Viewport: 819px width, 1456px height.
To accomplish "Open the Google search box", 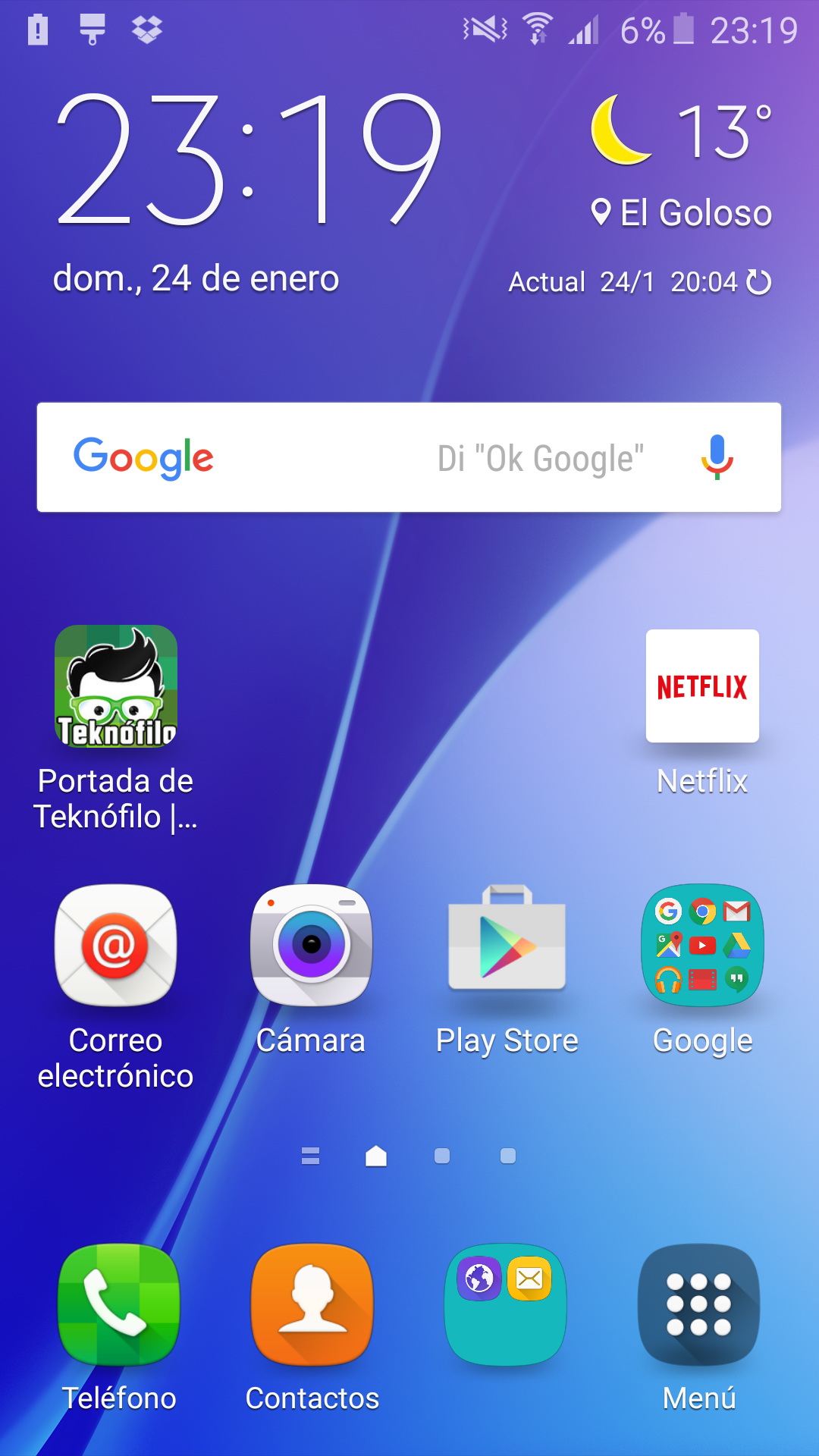I will (409, 457).
